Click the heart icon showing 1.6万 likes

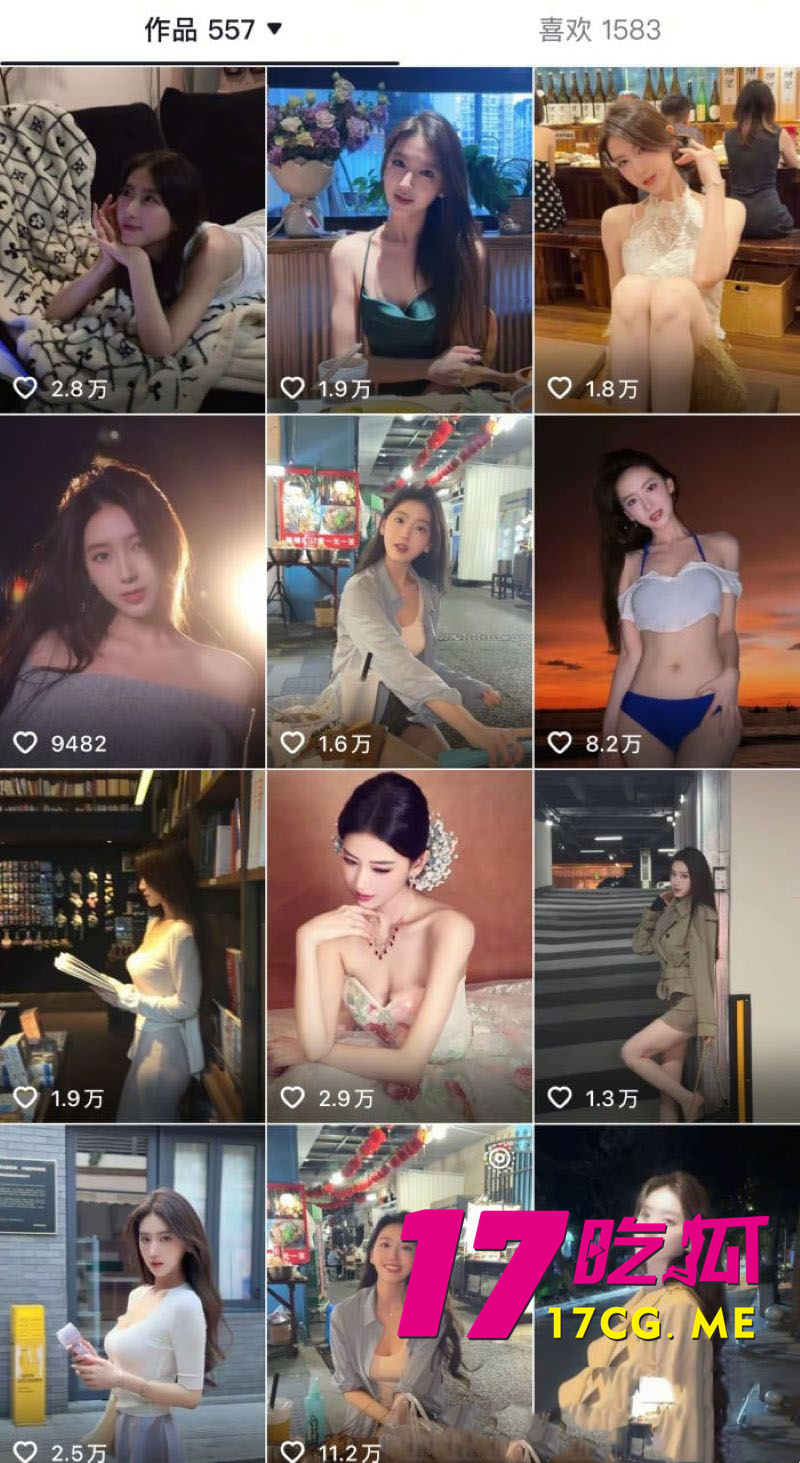point(292,744)
